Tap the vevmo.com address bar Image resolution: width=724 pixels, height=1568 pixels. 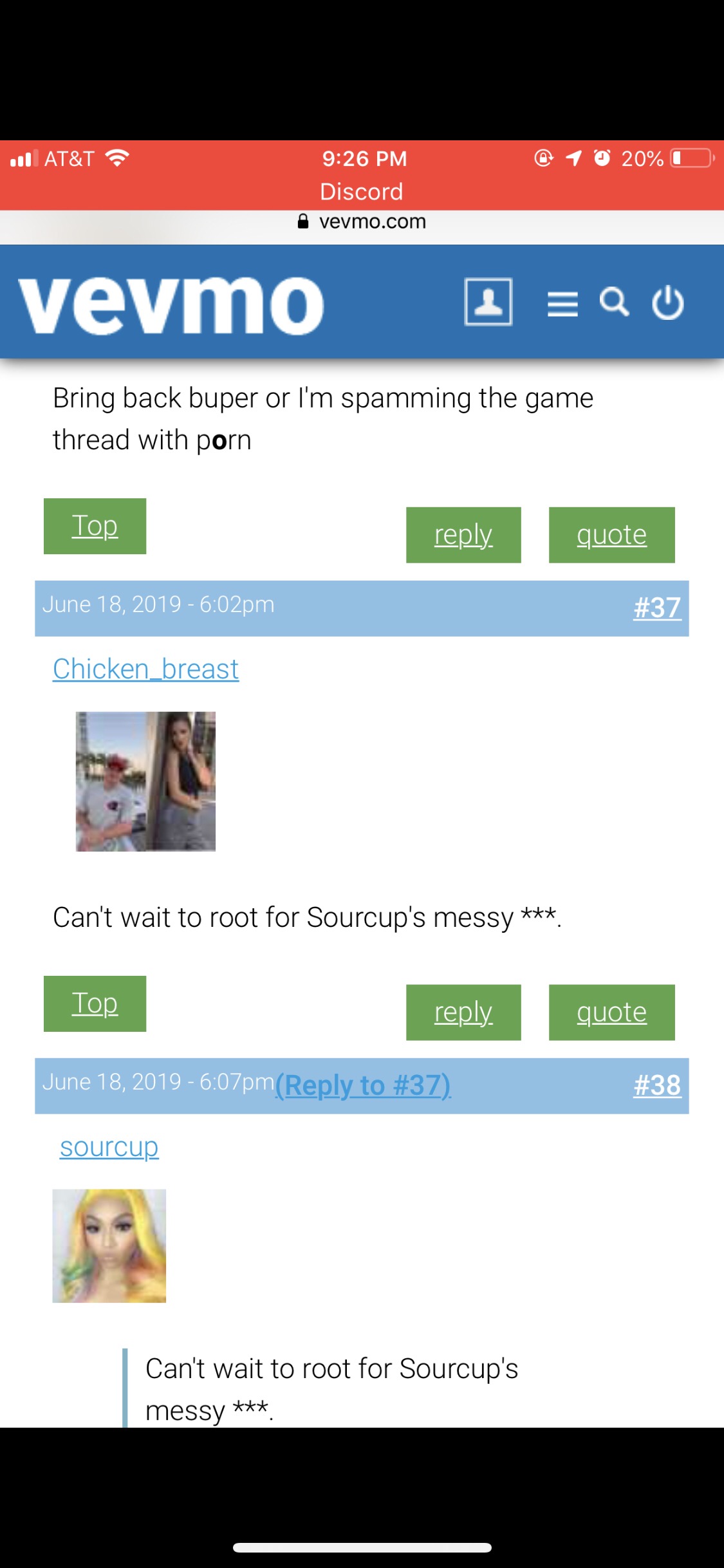[x=362, y=222]
